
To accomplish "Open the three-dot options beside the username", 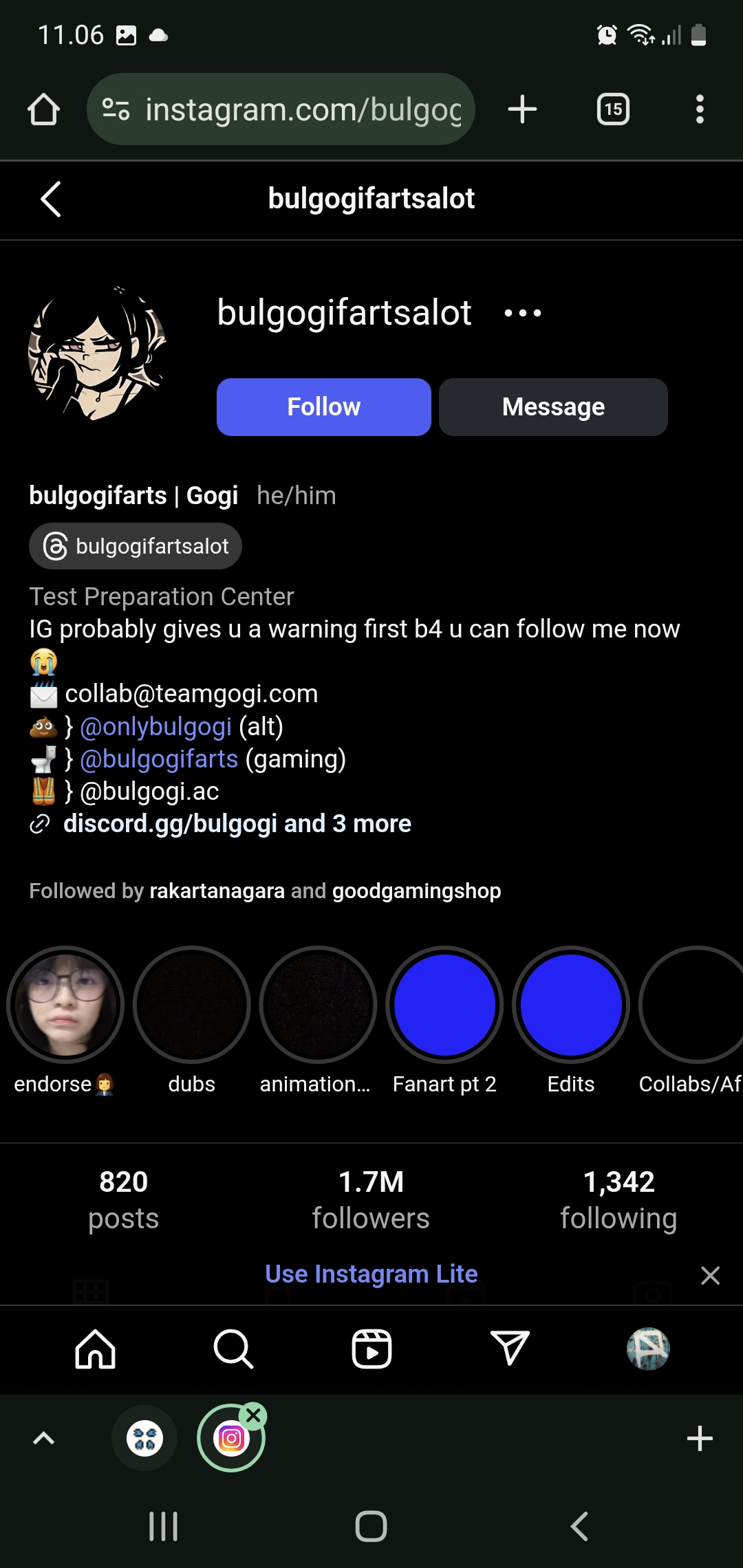I will 523,314.
